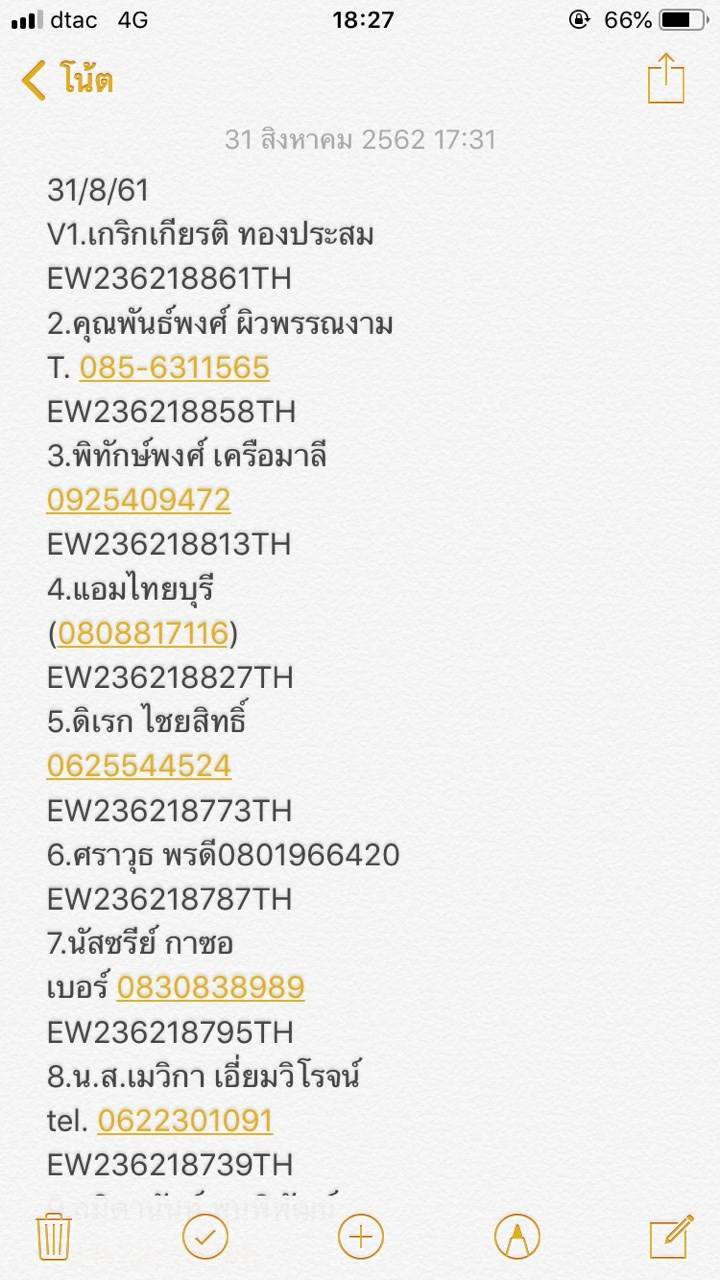Select the phone number 0830838989
Viewport: 720px width, 1280px height.
click(210, 988)
